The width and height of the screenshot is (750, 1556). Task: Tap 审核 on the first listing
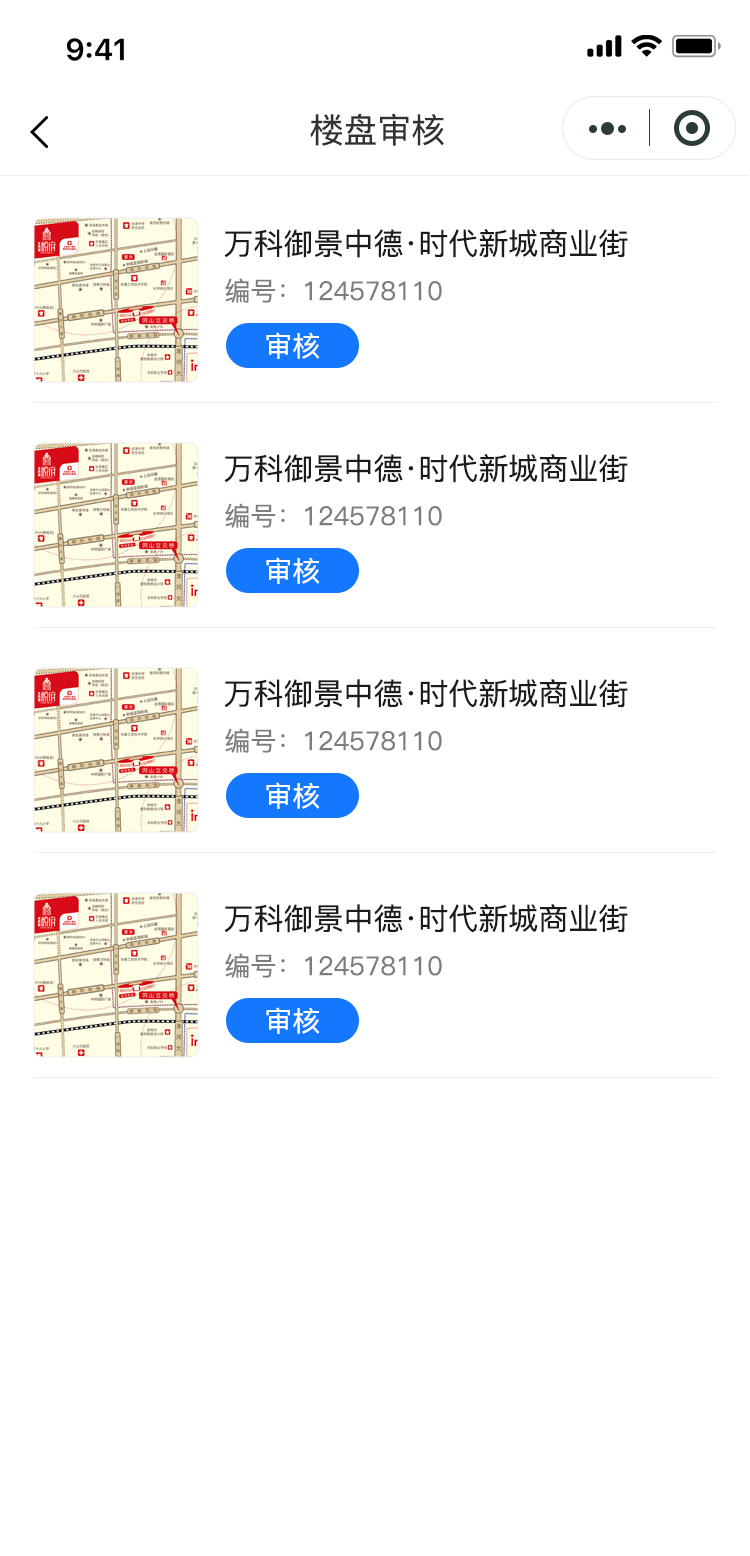coord(292,346)
